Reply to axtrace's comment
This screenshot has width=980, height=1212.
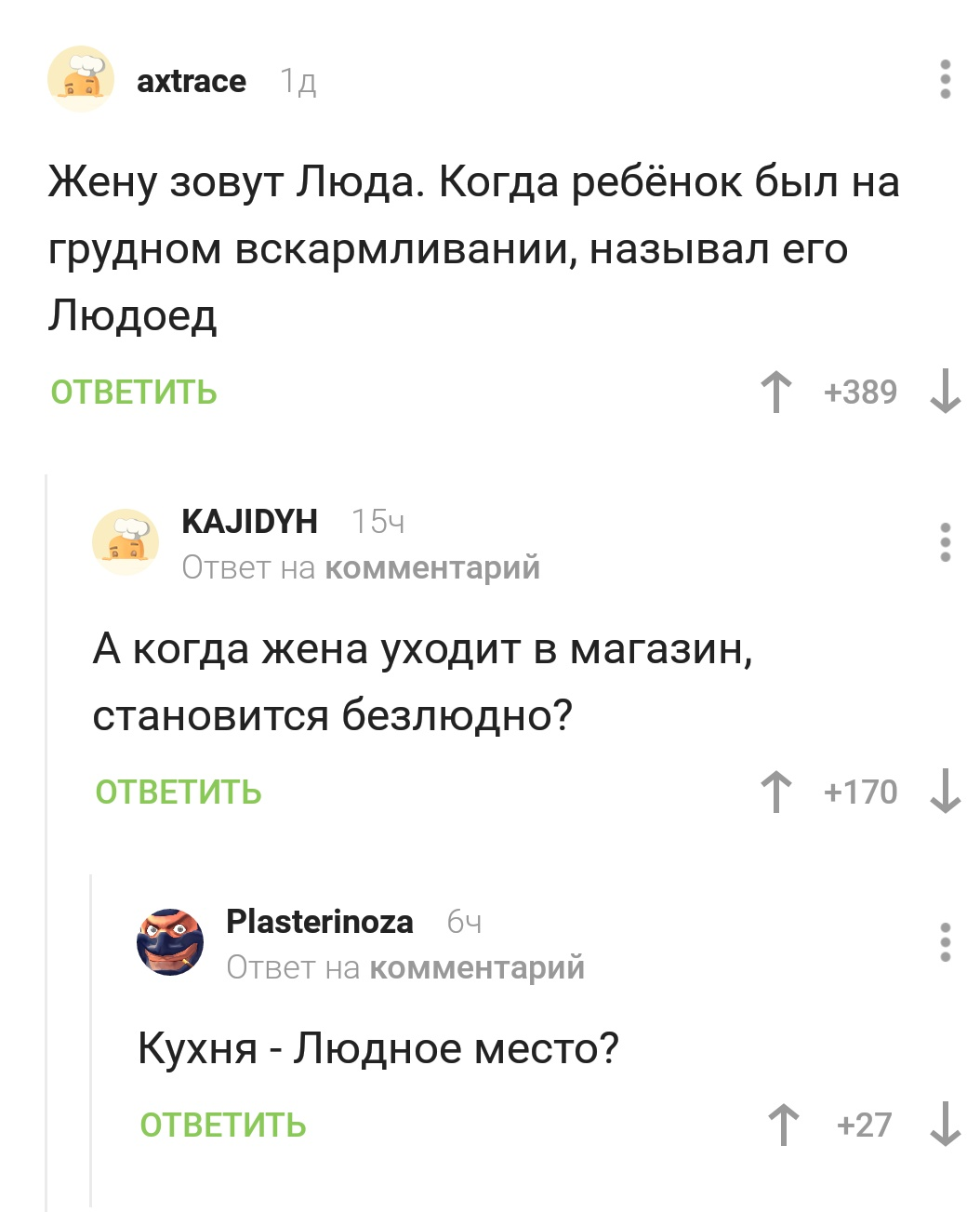pos(134,393)
